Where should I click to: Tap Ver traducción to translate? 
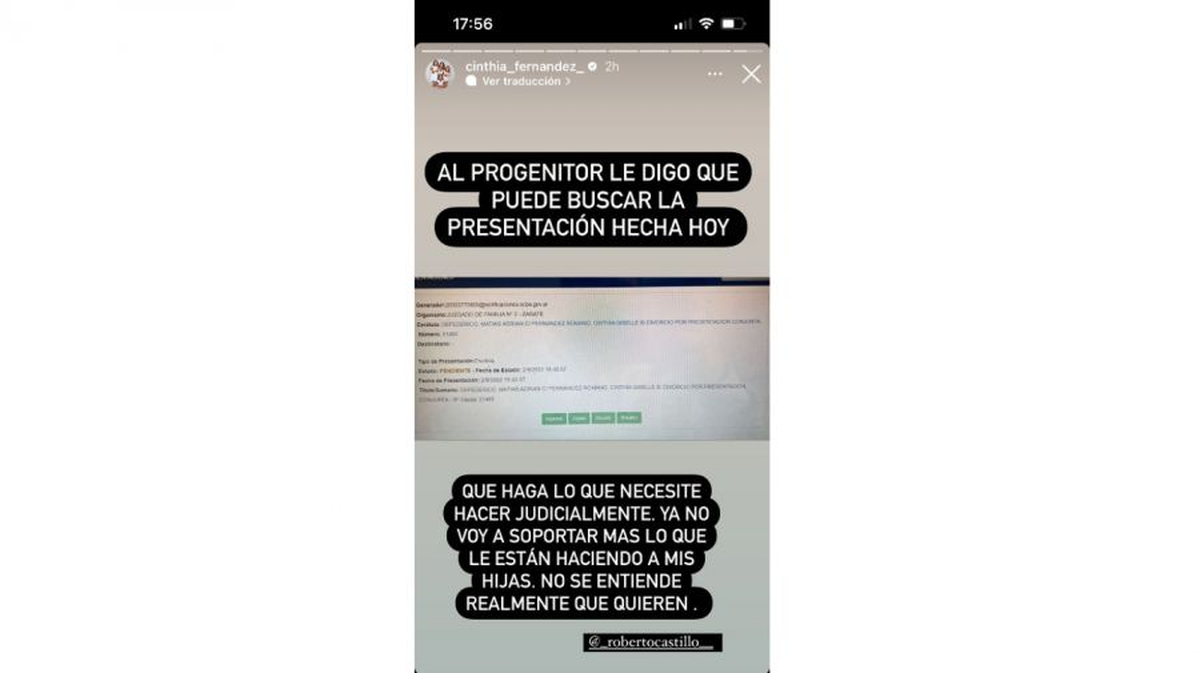[520, 81]
